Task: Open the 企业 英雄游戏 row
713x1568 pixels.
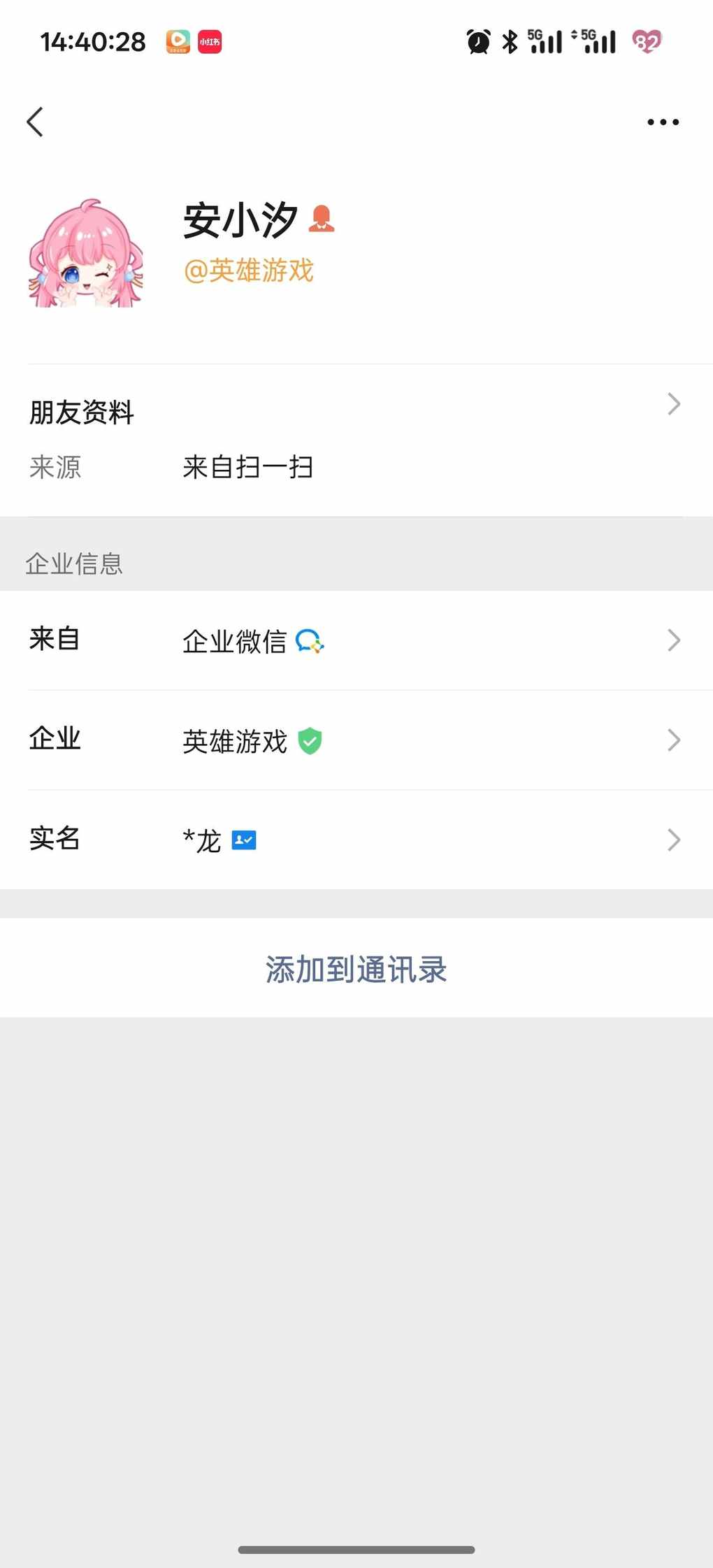Action: click(356, 740)
